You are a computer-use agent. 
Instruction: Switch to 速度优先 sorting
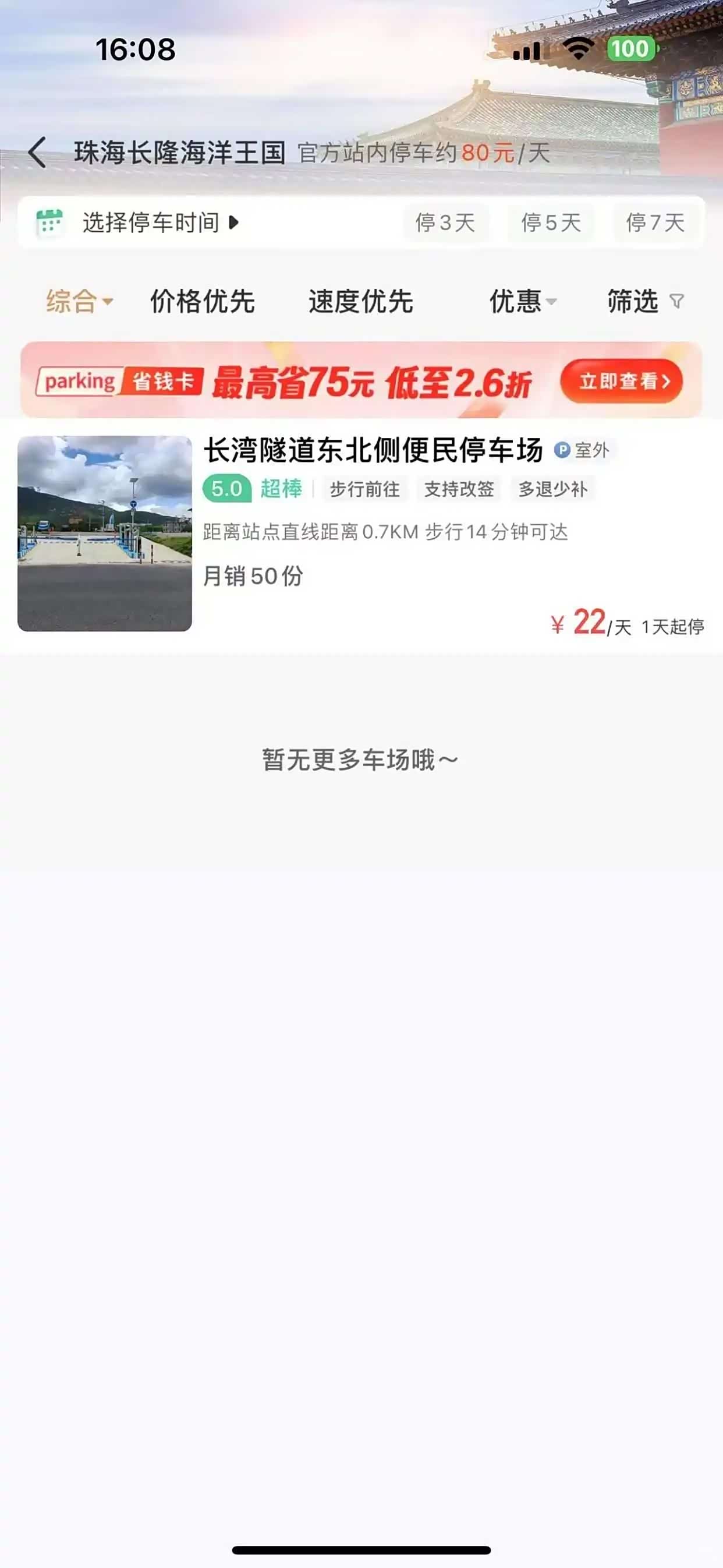point(361,301)
